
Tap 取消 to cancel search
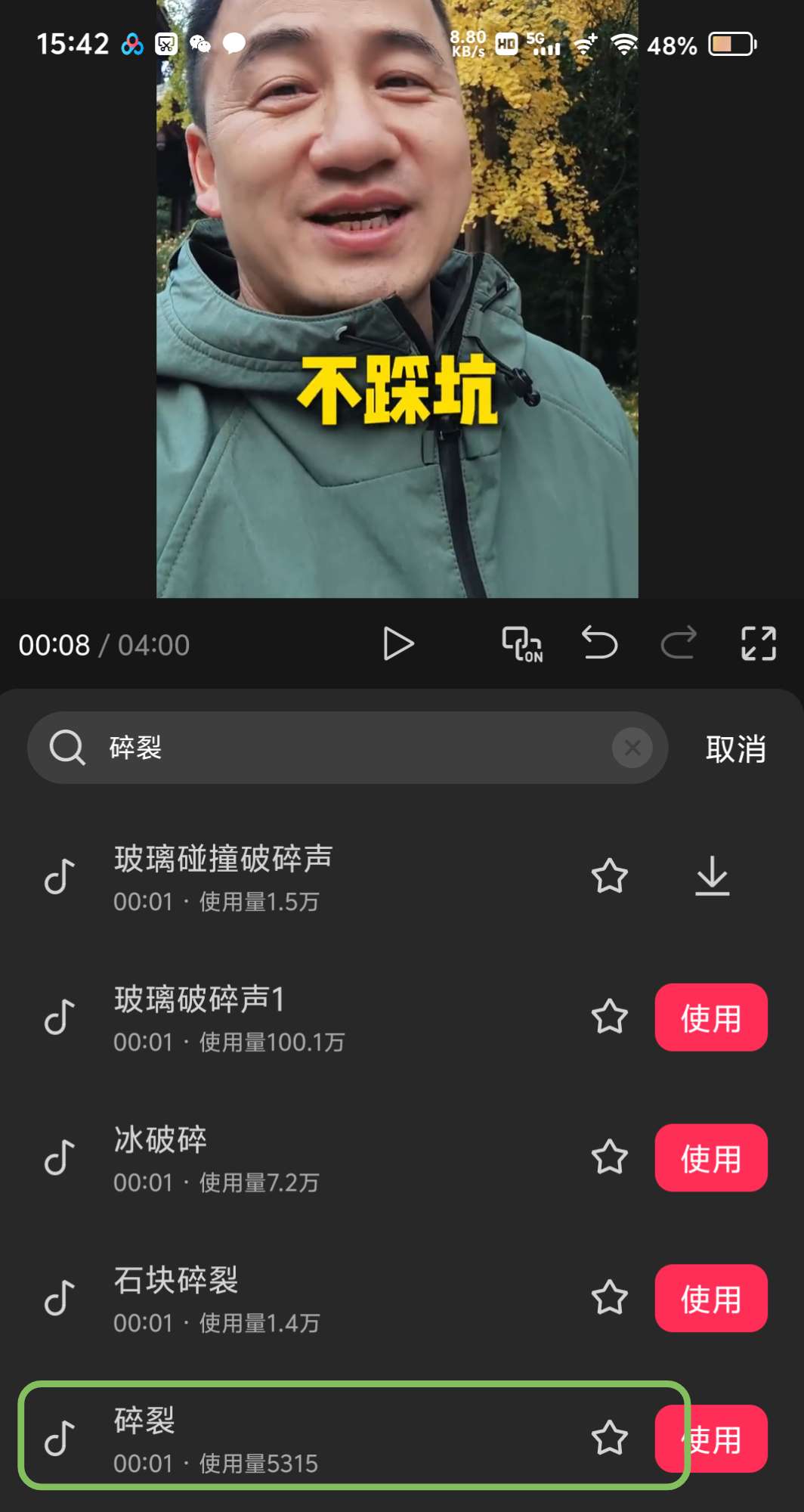735,749
